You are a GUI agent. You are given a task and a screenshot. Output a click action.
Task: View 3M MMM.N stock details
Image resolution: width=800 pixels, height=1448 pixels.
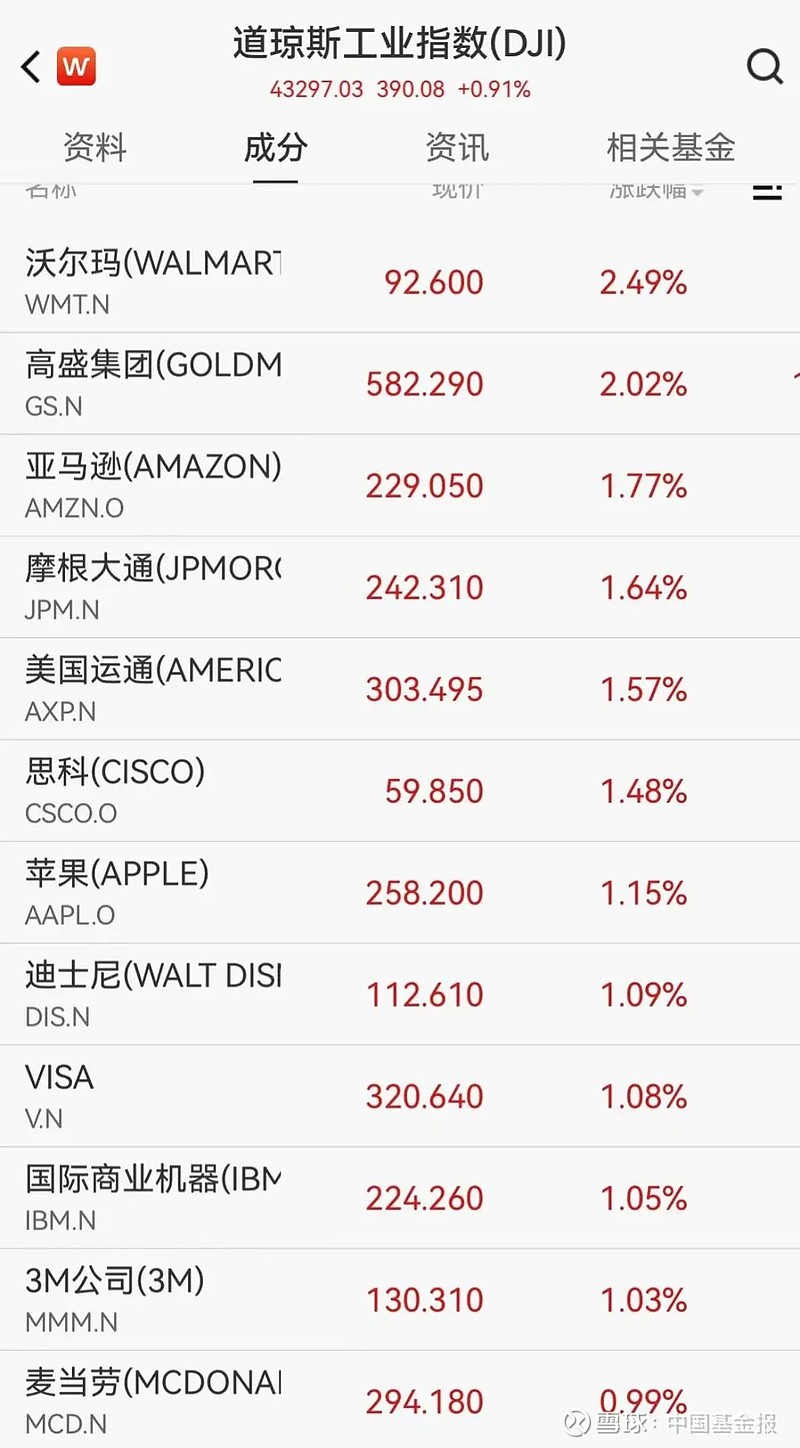click(x=400, y=1300)
